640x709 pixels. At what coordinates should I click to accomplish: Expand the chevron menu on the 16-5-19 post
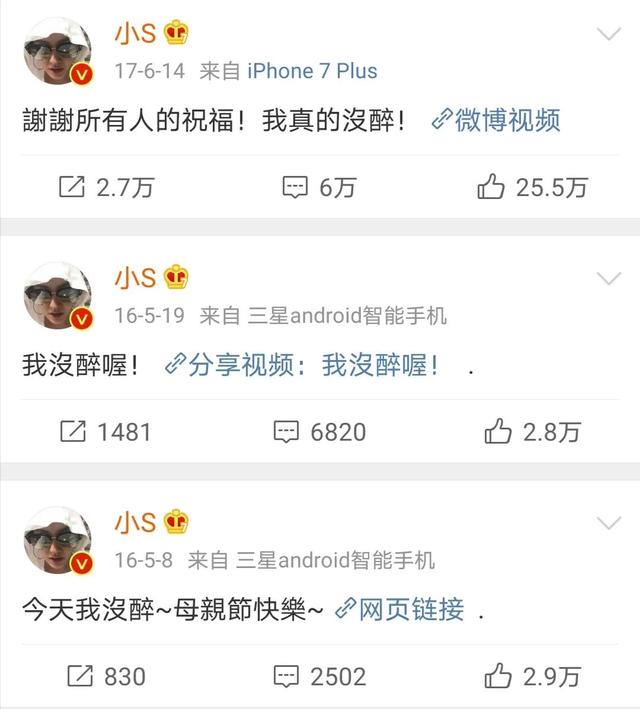[x=609, y=278]
